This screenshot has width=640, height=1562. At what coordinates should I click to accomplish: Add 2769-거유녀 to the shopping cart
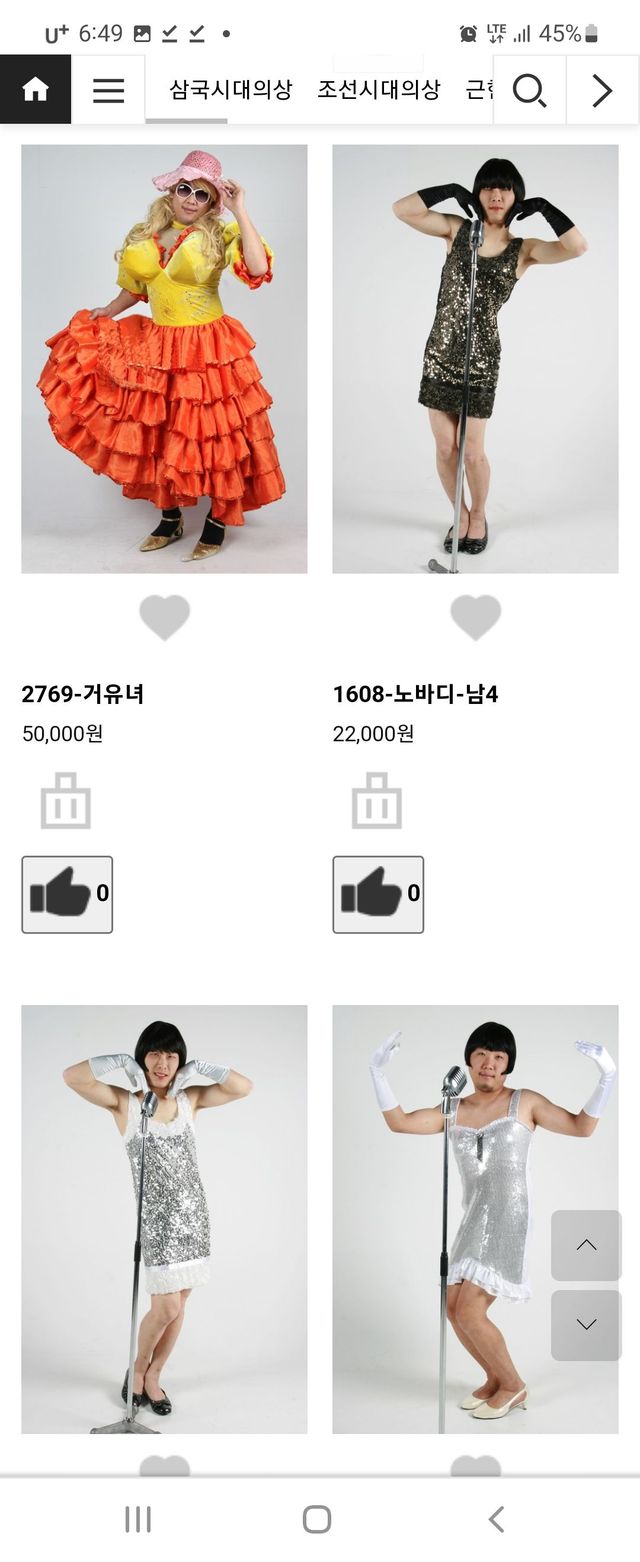coord(66,800)
